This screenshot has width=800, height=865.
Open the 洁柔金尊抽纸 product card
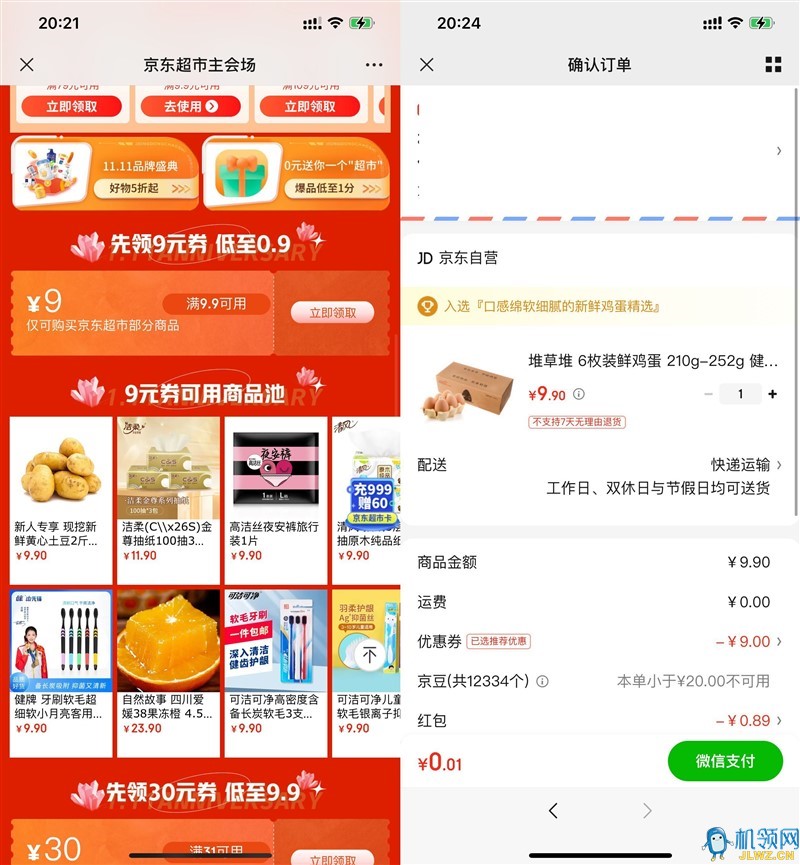[168, 490]
